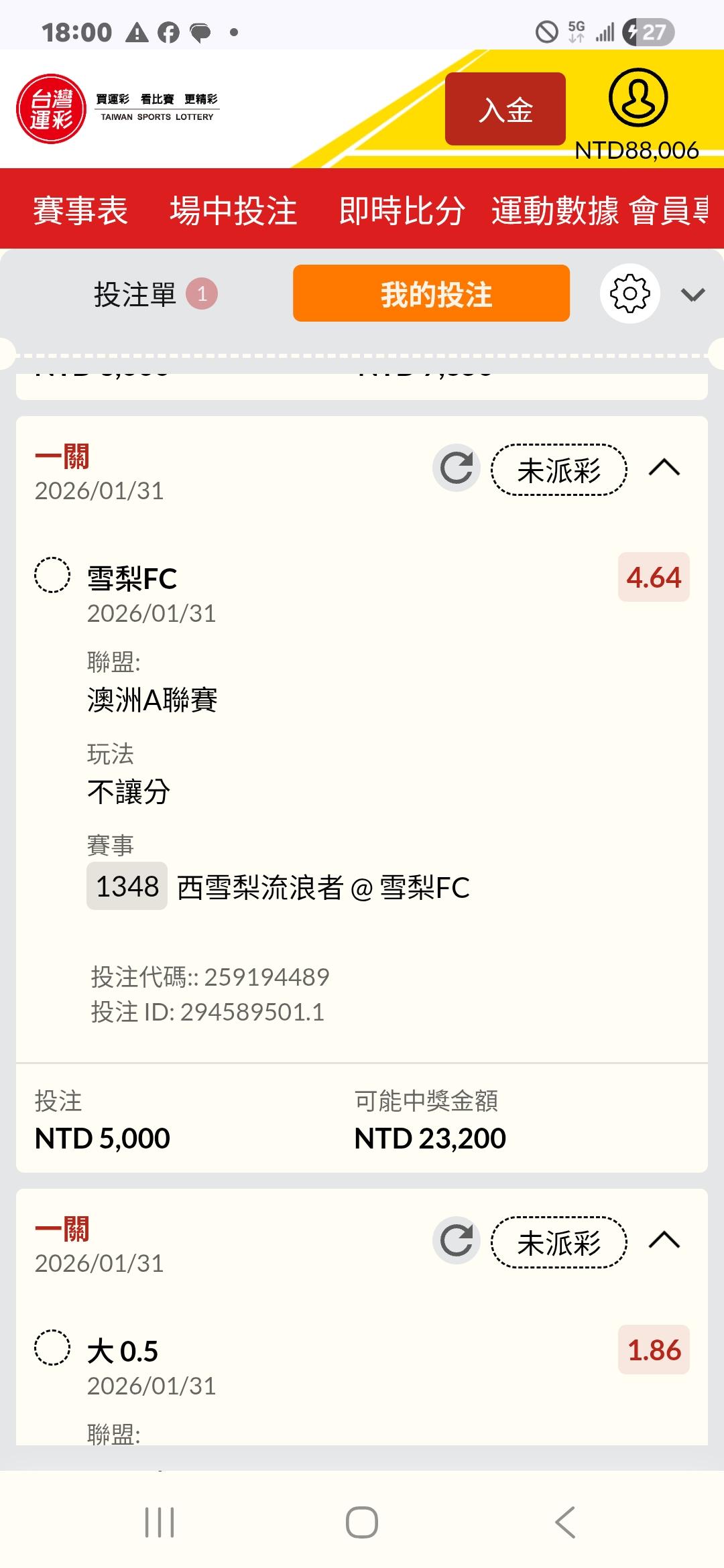This screenshot has width=724, height=1568.
Task: Refresh the 大 0.5 bet status
Action: point(457,1240)
